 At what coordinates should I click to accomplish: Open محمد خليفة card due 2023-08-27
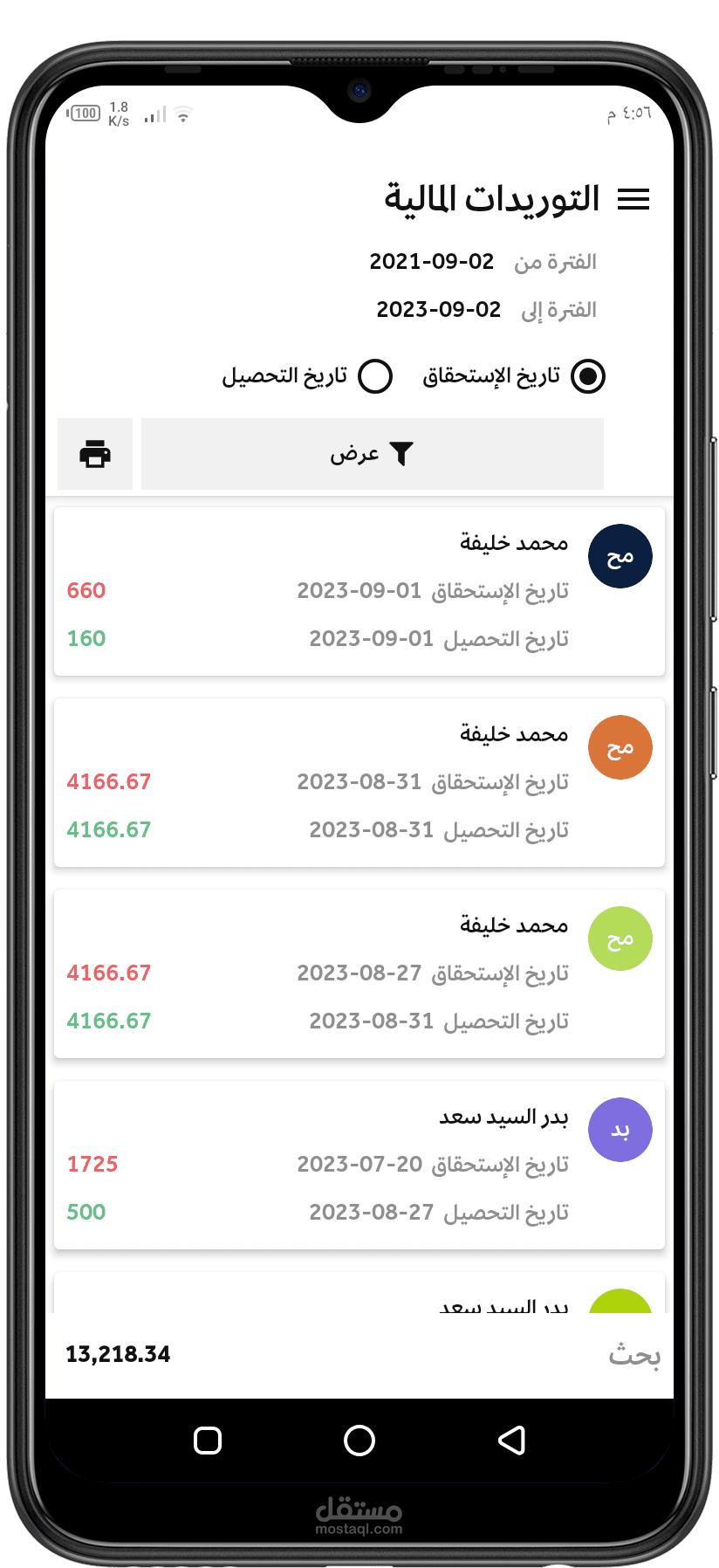tap(359, 973)
